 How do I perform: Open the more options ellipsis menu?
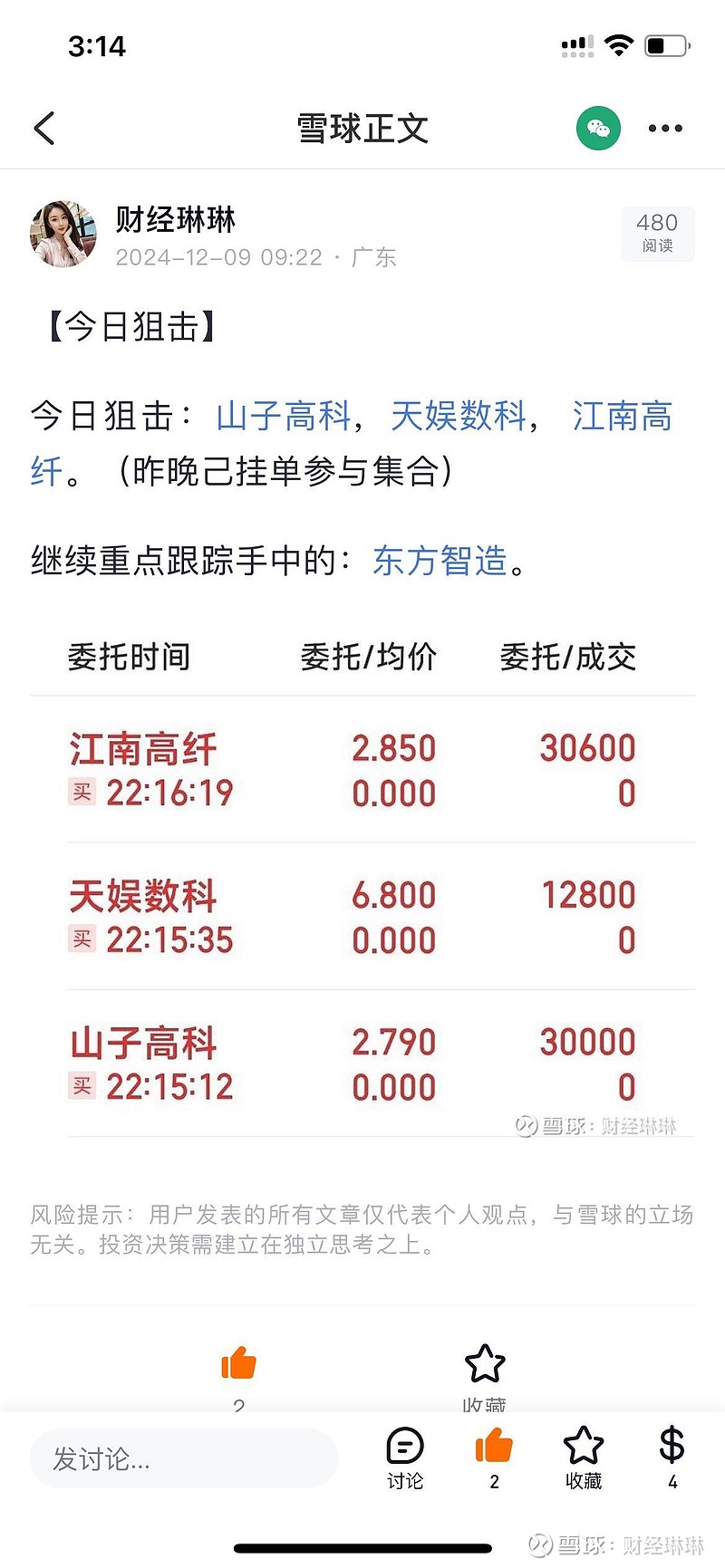click(664, 128)
